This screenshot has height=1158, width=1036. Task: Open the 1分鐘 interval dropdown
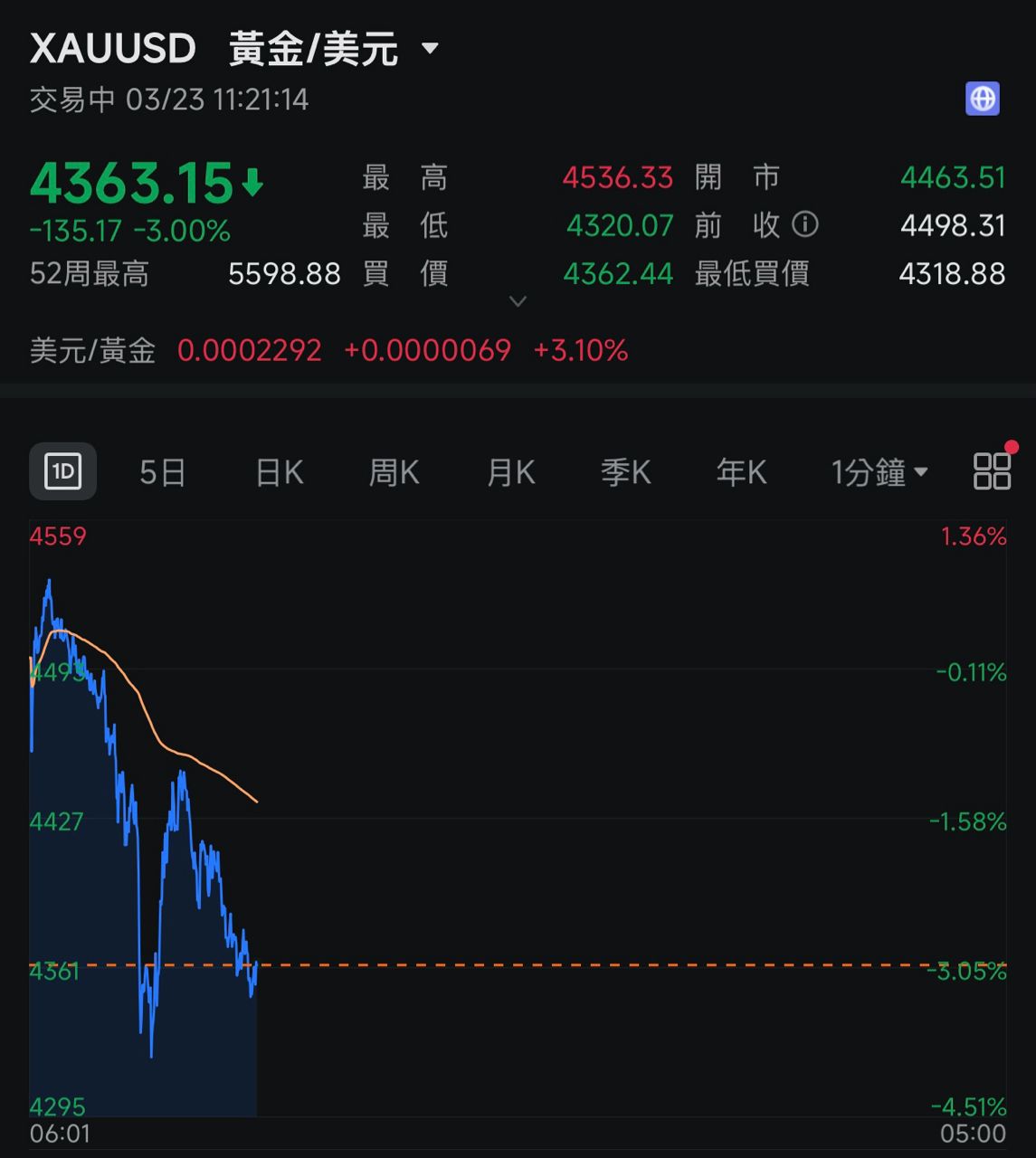coord(879,472)
